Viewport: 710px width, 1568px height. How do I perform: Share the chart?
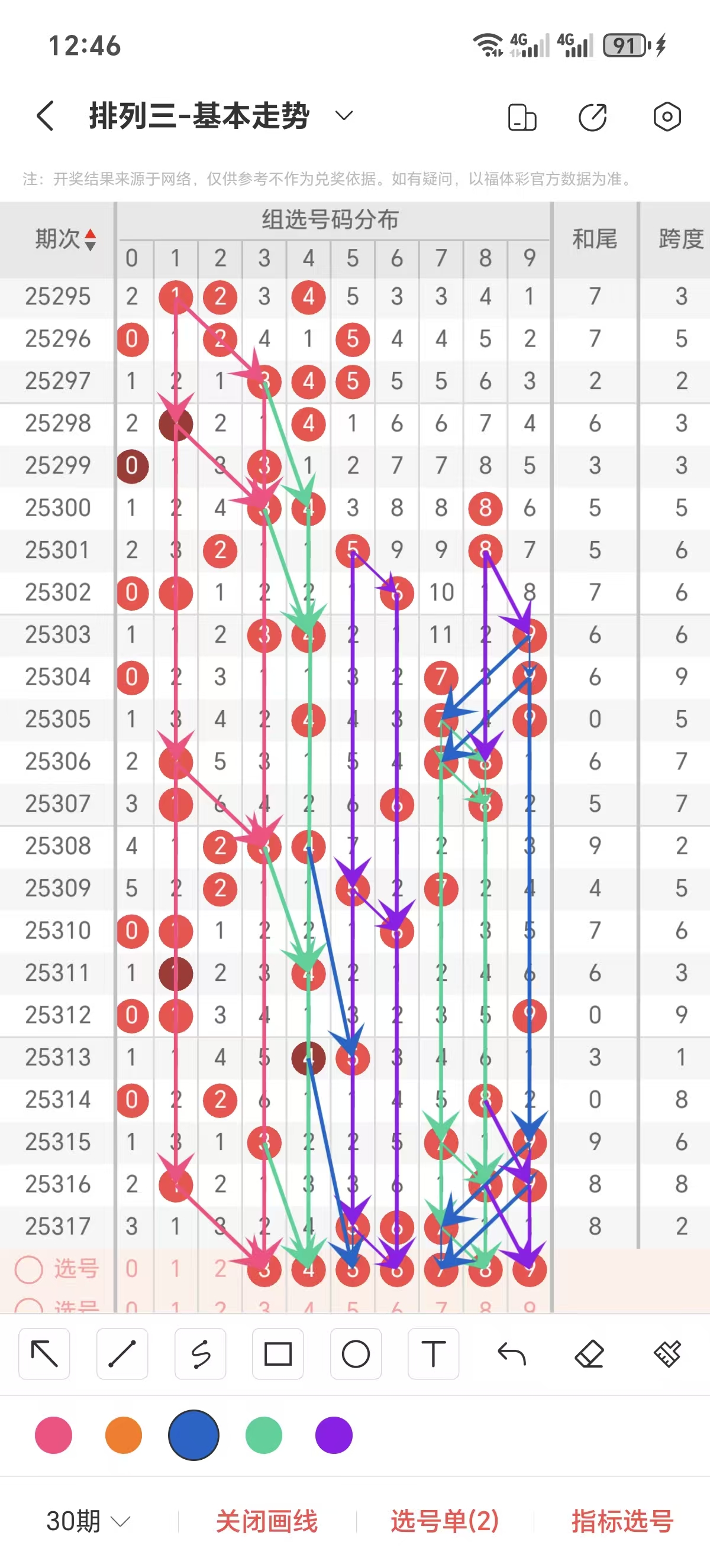[592, 117]
